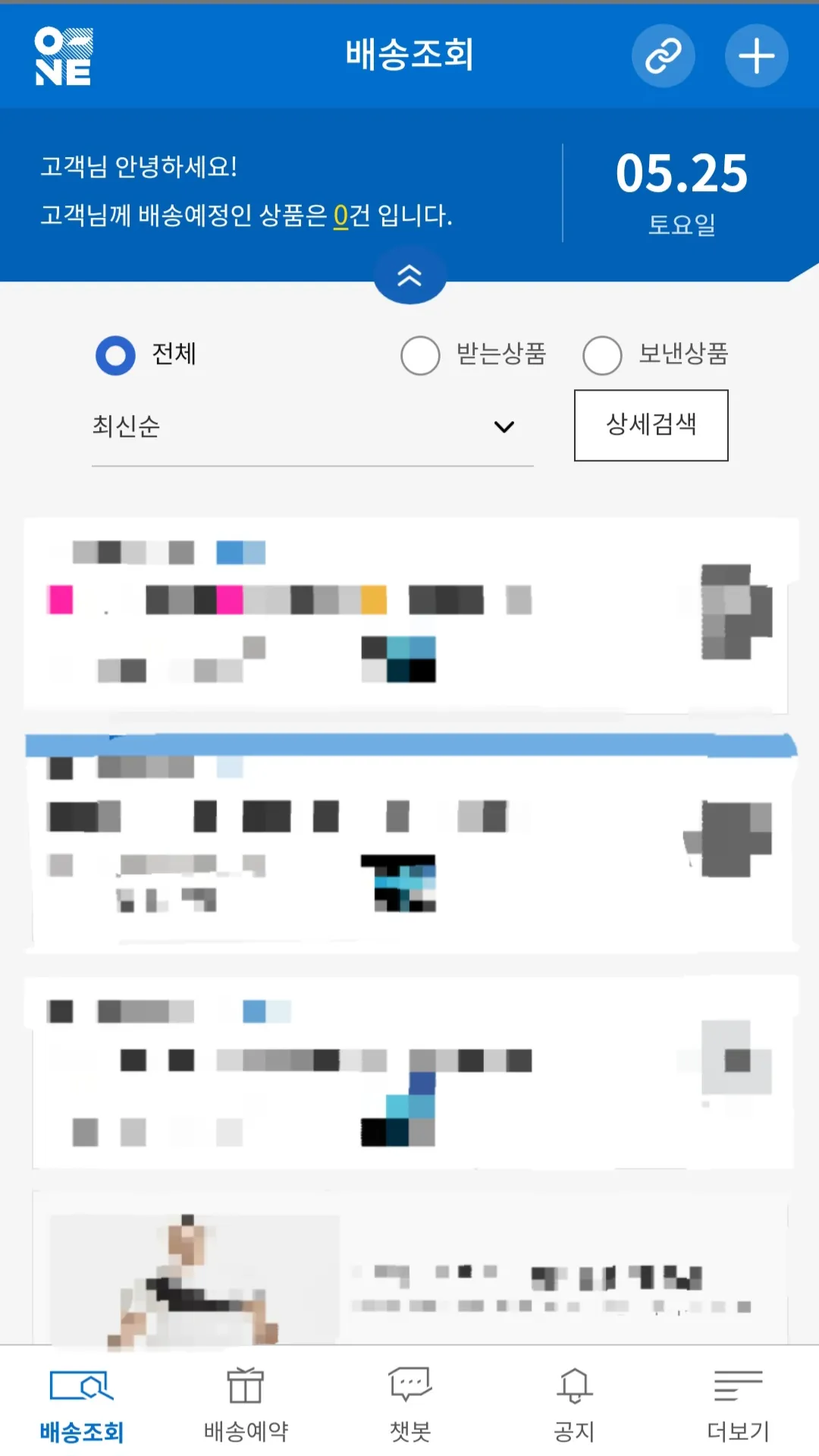
Task: Tap the plus icon to register a shipment
Action: click(x=755, y=55)
